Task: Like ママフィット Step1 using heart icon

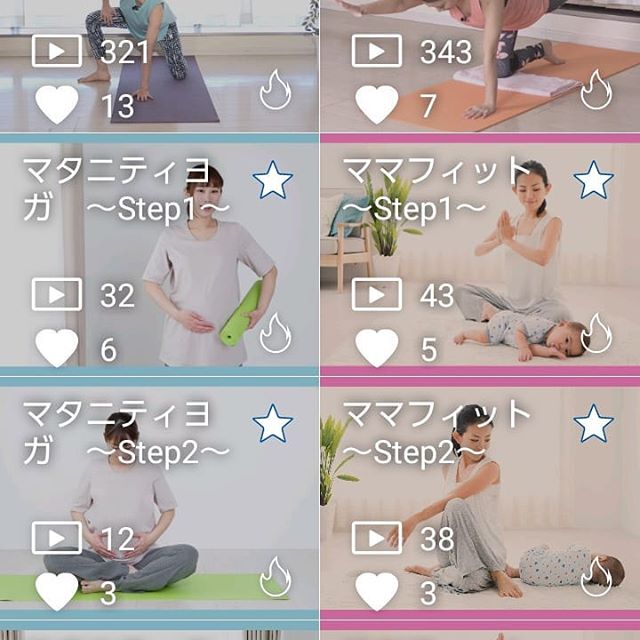Action: click(377, 348)
